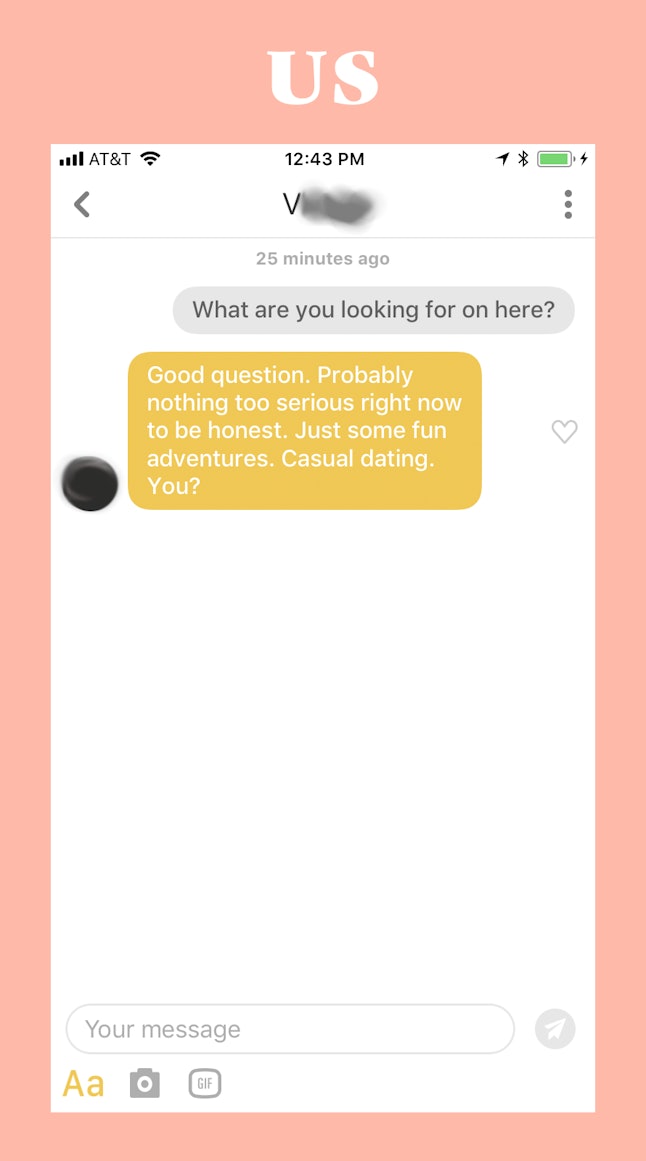This screenshot has height=1161, width=646.
Task: Focus the 'Your message' text field
Action: tap(290, 1028)
